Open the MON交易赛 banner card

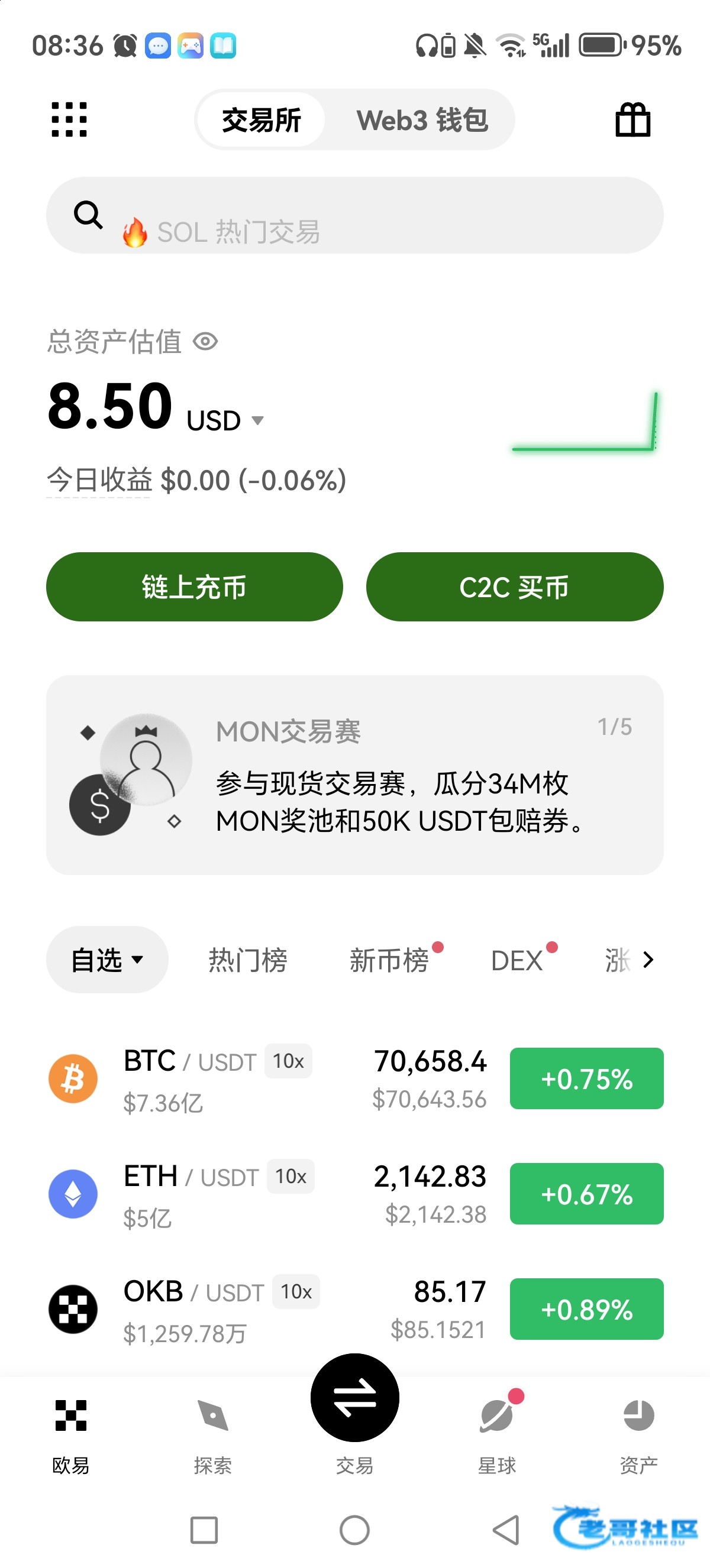[354, 775]
